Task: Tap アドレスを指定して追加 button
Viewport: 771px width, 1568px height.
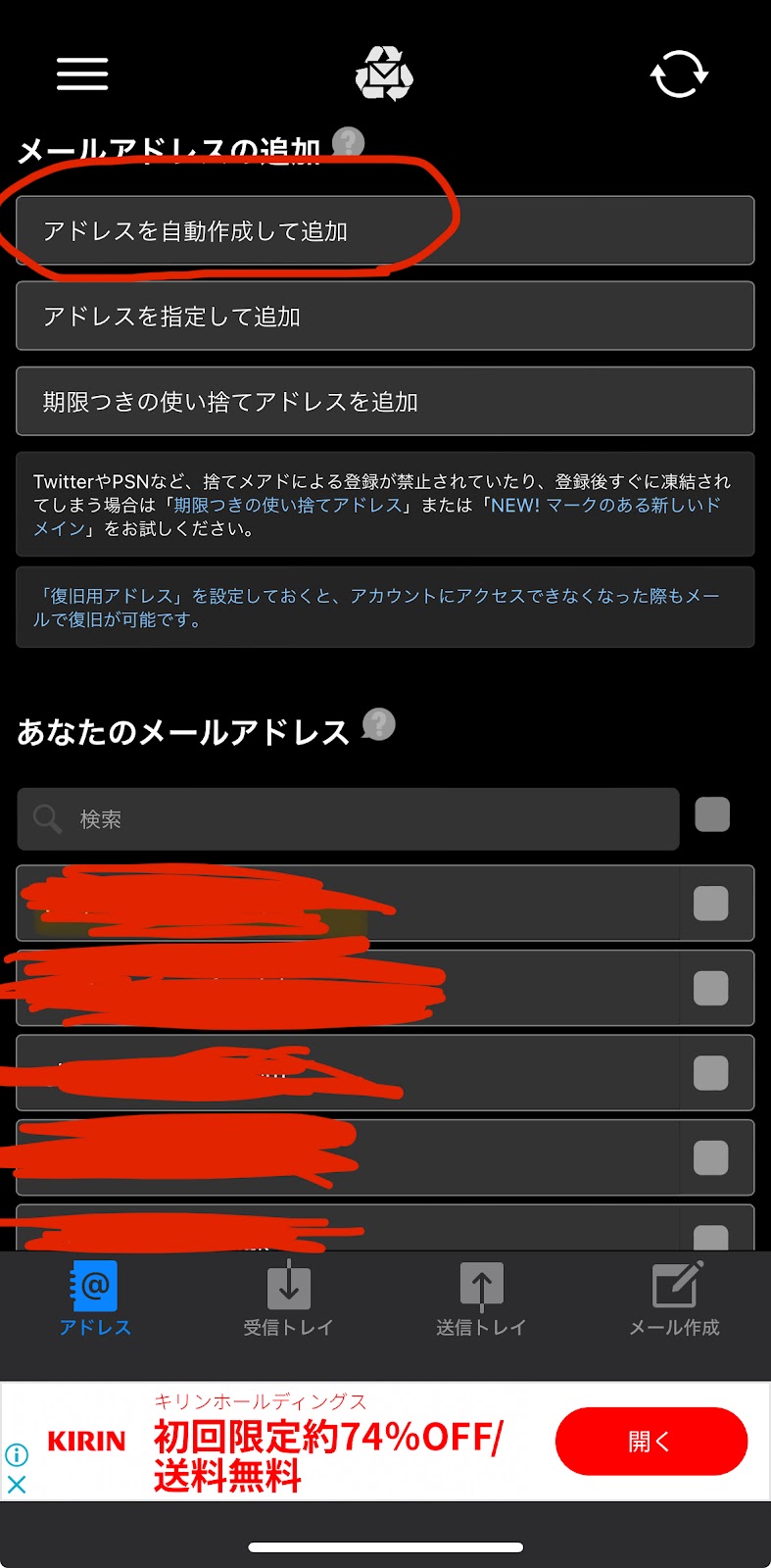Action: coord(385,317)
